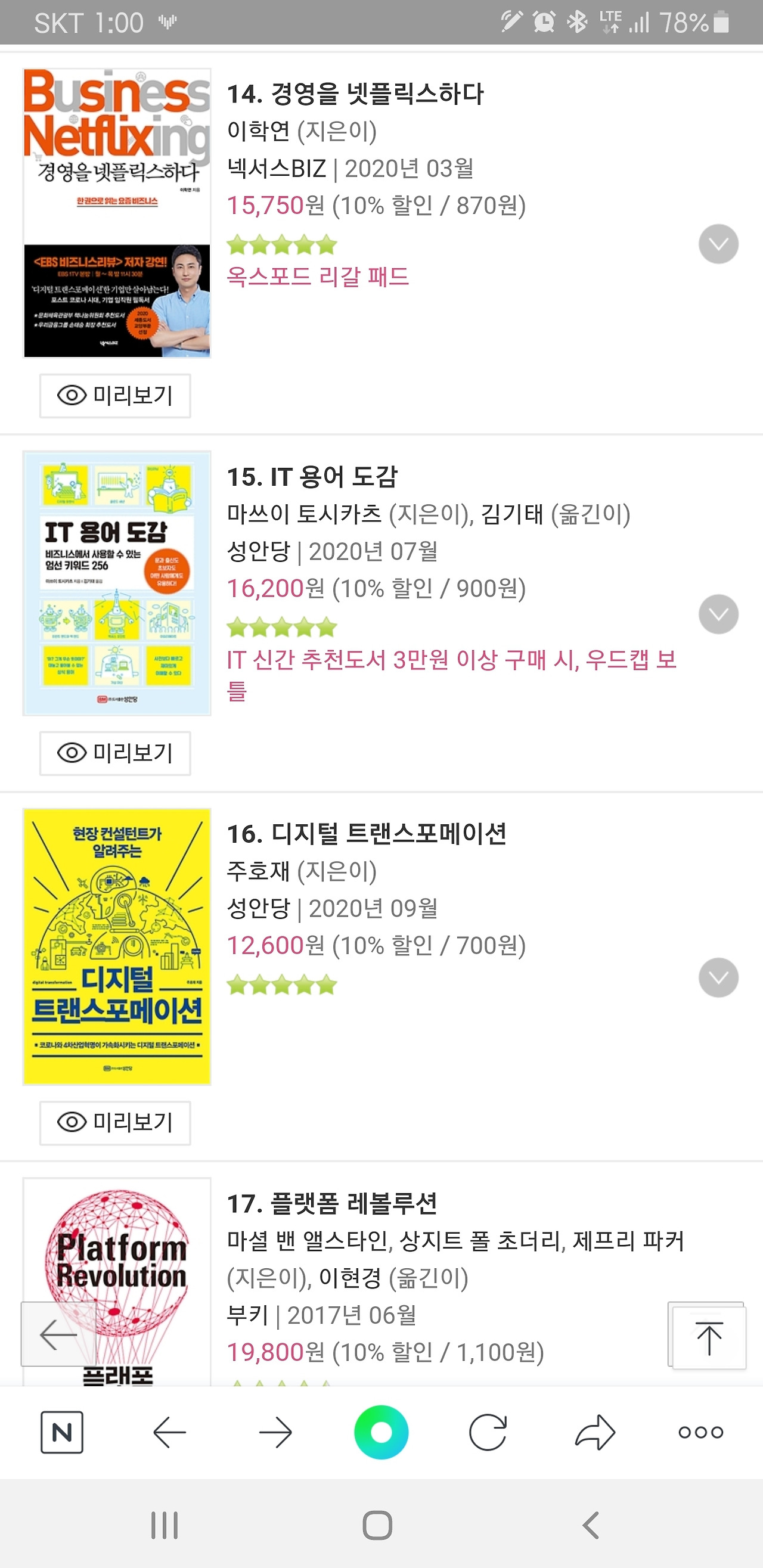Open 미리보기 preview for IT 용어 도감

click(x=114, y=753)
